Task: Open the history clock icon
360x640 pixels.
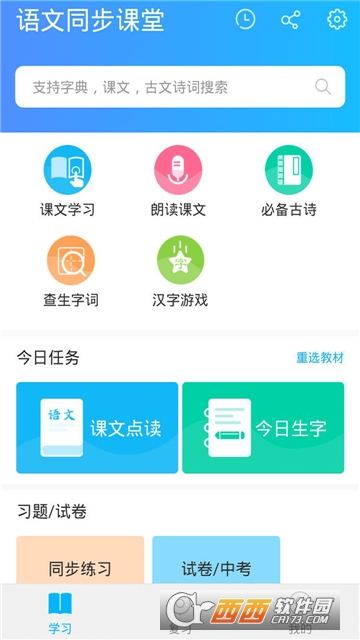Action: (245, 20)
